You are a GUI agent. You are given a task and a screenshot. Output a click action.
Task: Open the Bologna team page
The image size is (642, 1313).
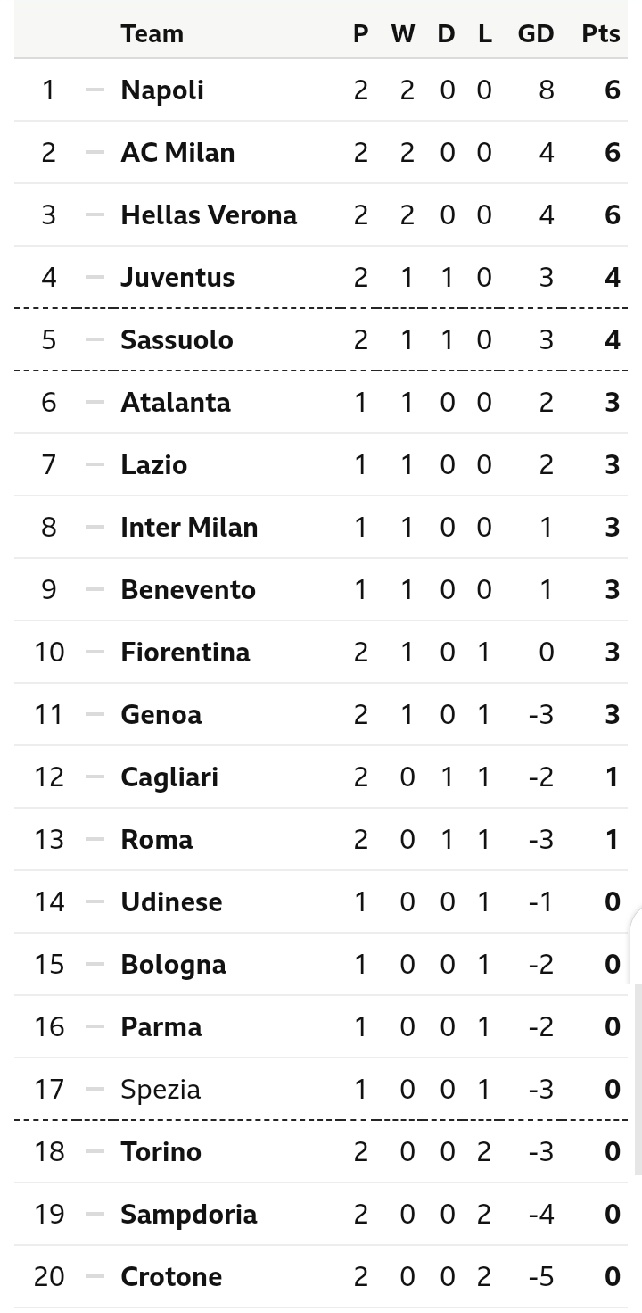click(173, 965)
